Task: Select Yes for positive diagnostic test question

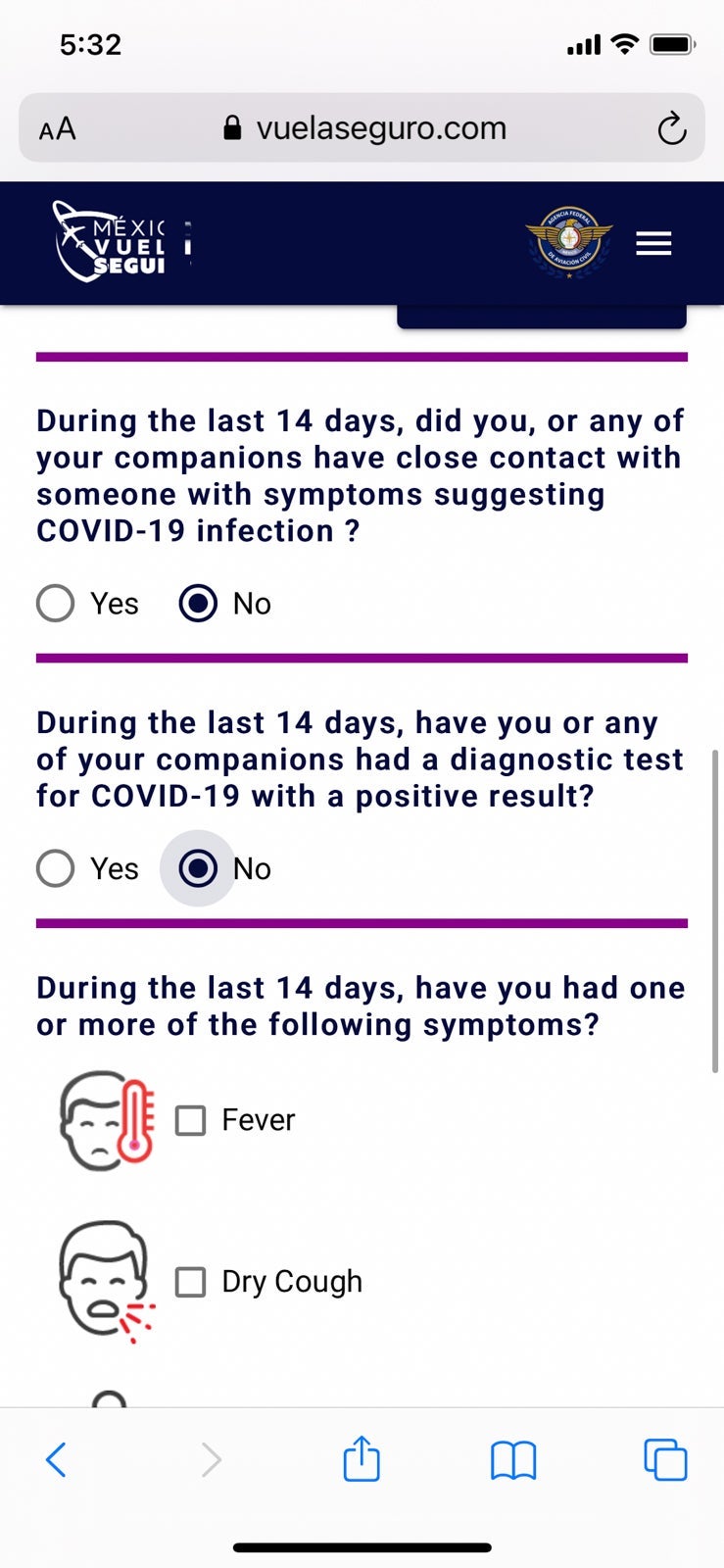Action: [x=56, y=868]
